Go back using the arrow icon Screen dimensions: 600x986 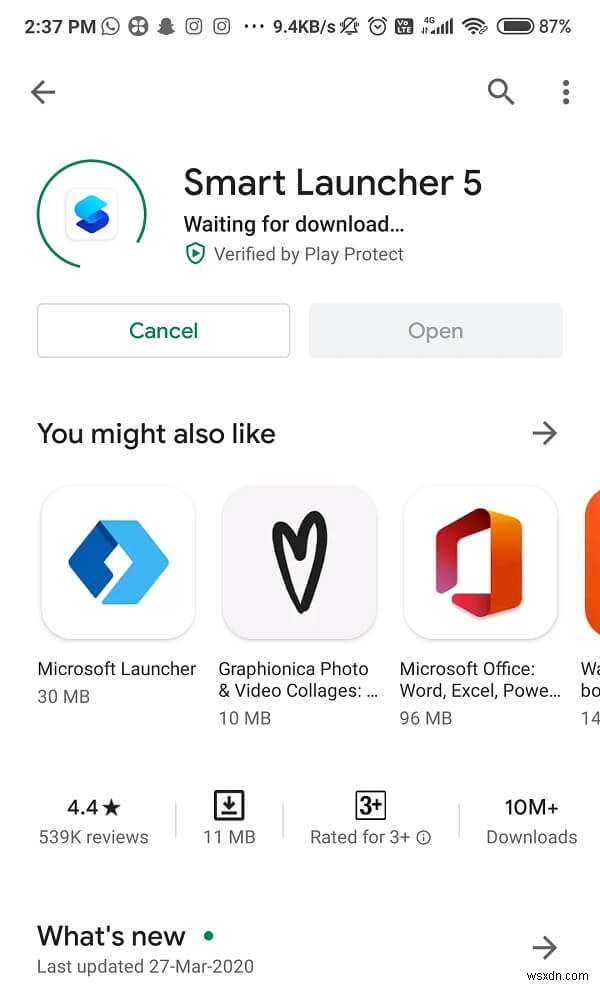(43, 93)
